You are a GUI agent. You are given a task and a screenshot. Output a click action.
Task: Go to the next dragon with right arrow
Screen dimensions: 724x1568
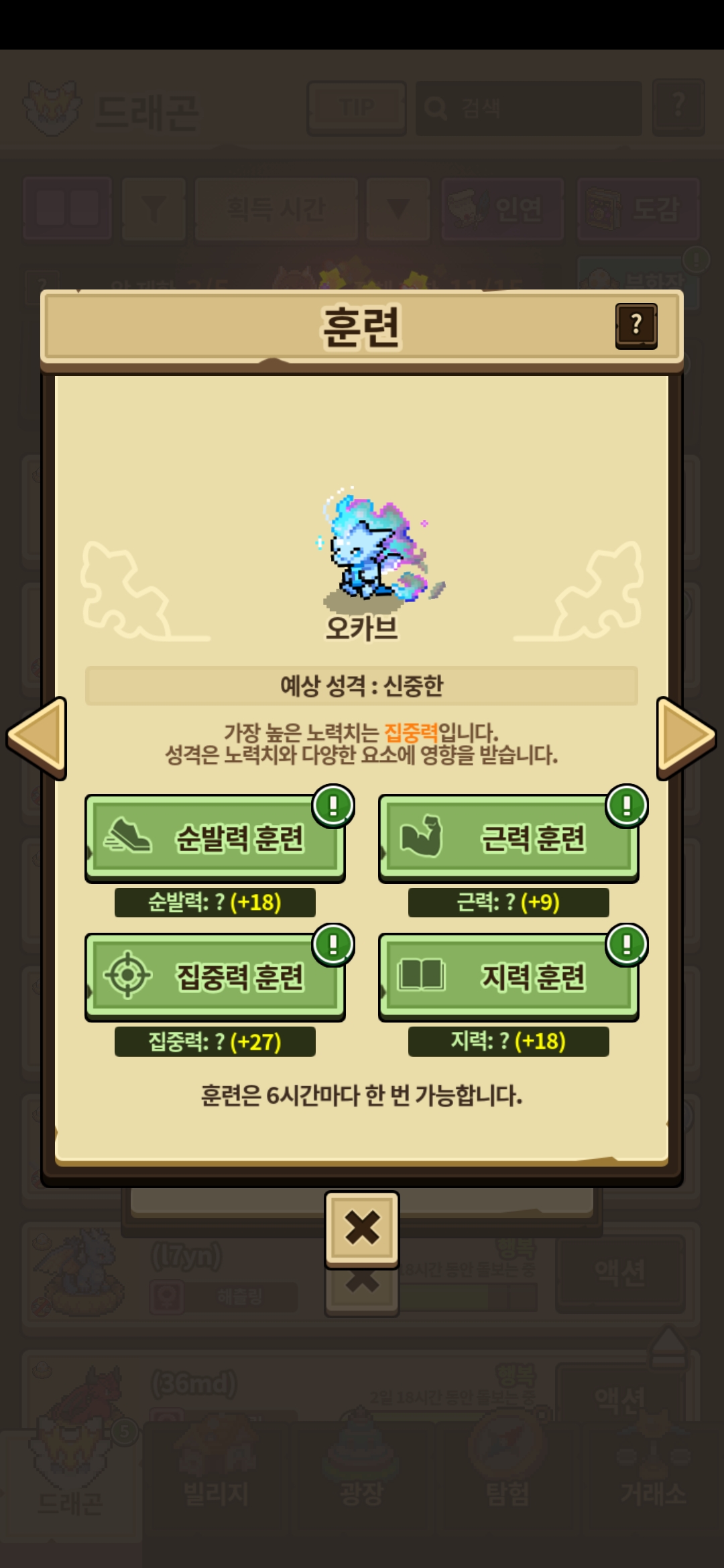[x=686, y=738]
